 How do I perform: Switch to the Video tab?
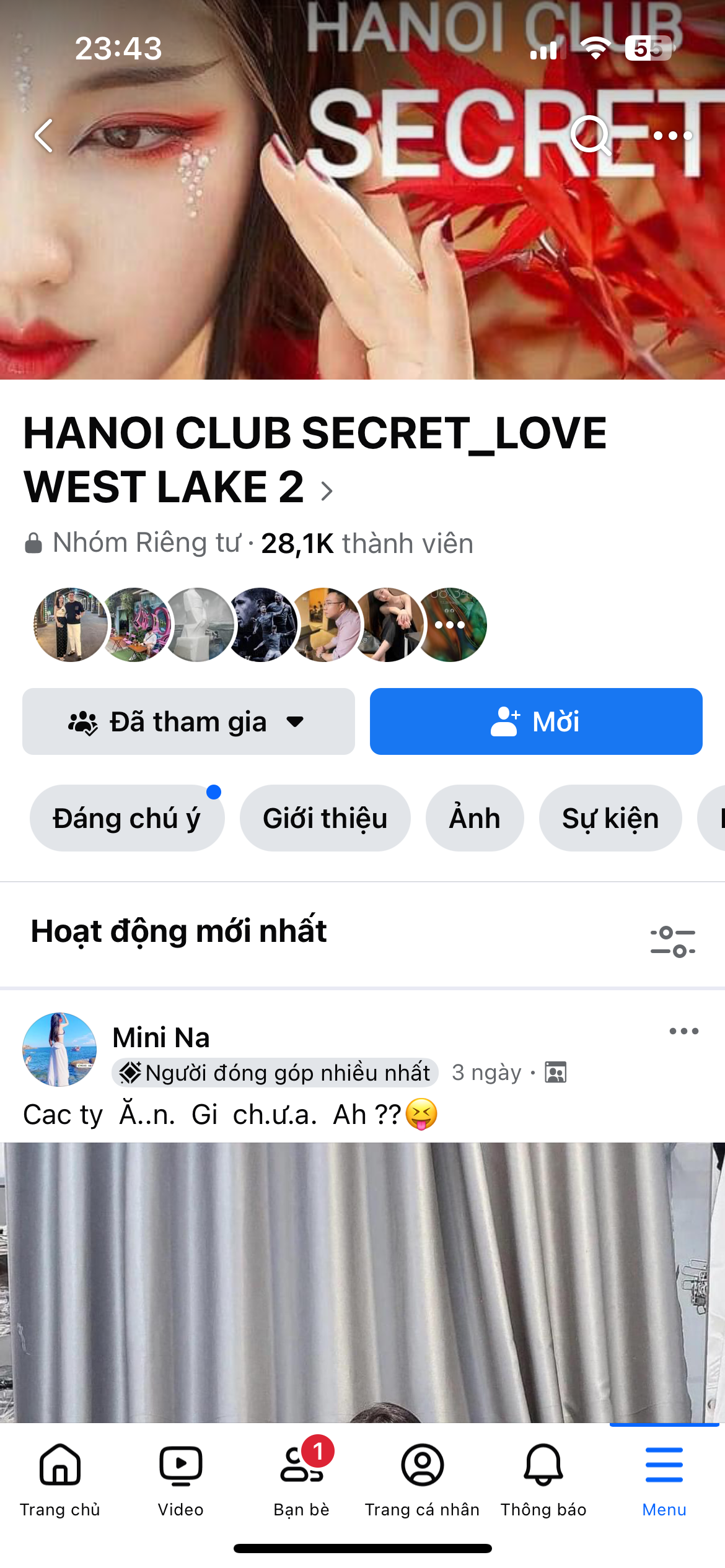[180, 1479]
